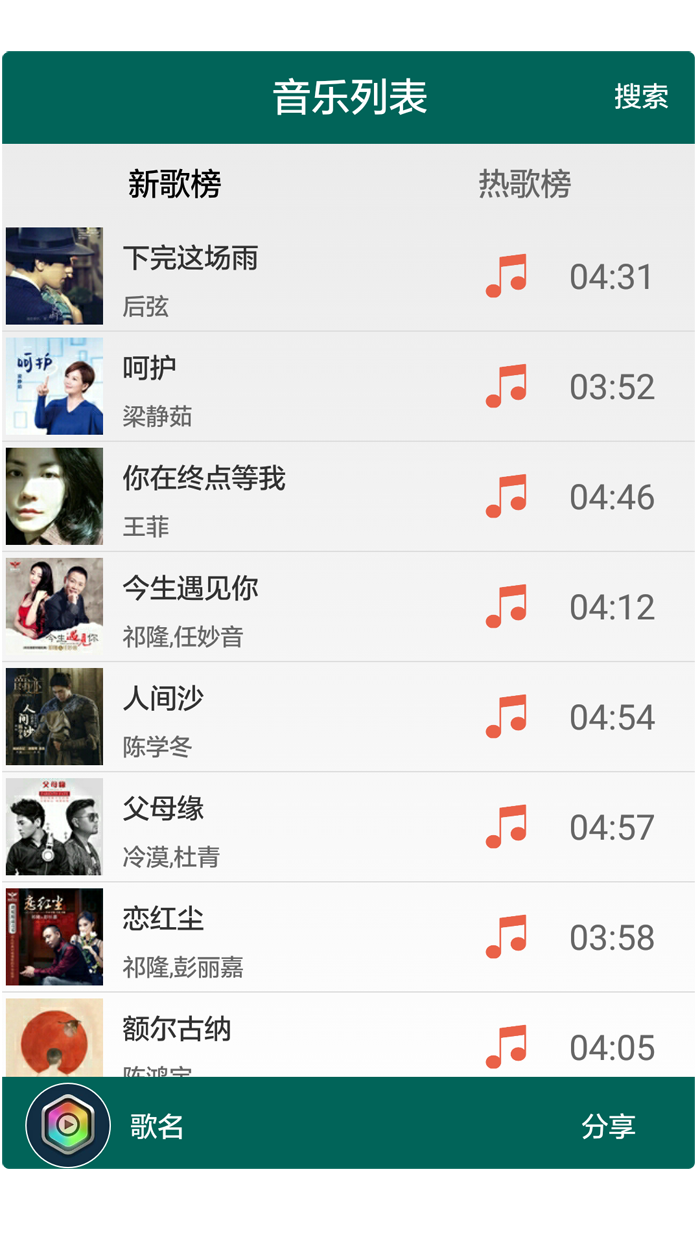Switch to the 新歌榜 tab
This screenshot has width=700, height=1244.
pos(174,184)
